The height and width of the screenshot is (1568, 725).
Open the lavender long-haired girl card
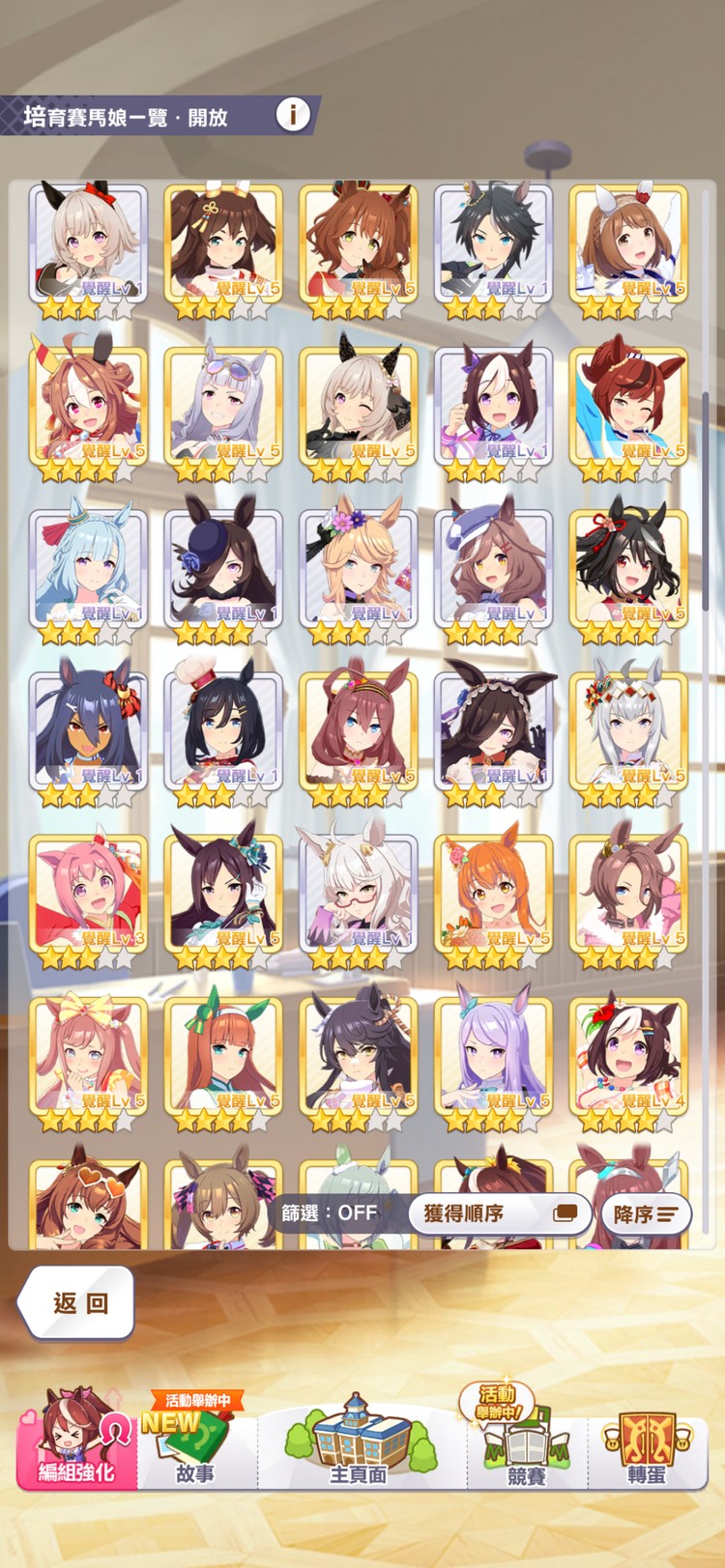pyautogui.click(x=494, y=1056)
